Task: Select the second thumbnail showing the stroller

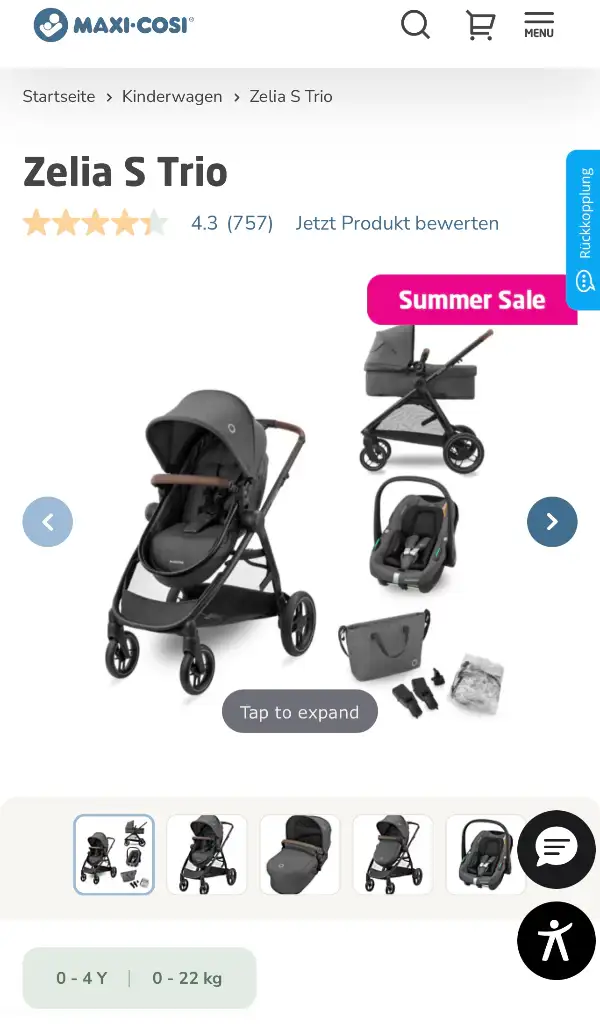Action: pyautogui.click(x=207, y=854)
